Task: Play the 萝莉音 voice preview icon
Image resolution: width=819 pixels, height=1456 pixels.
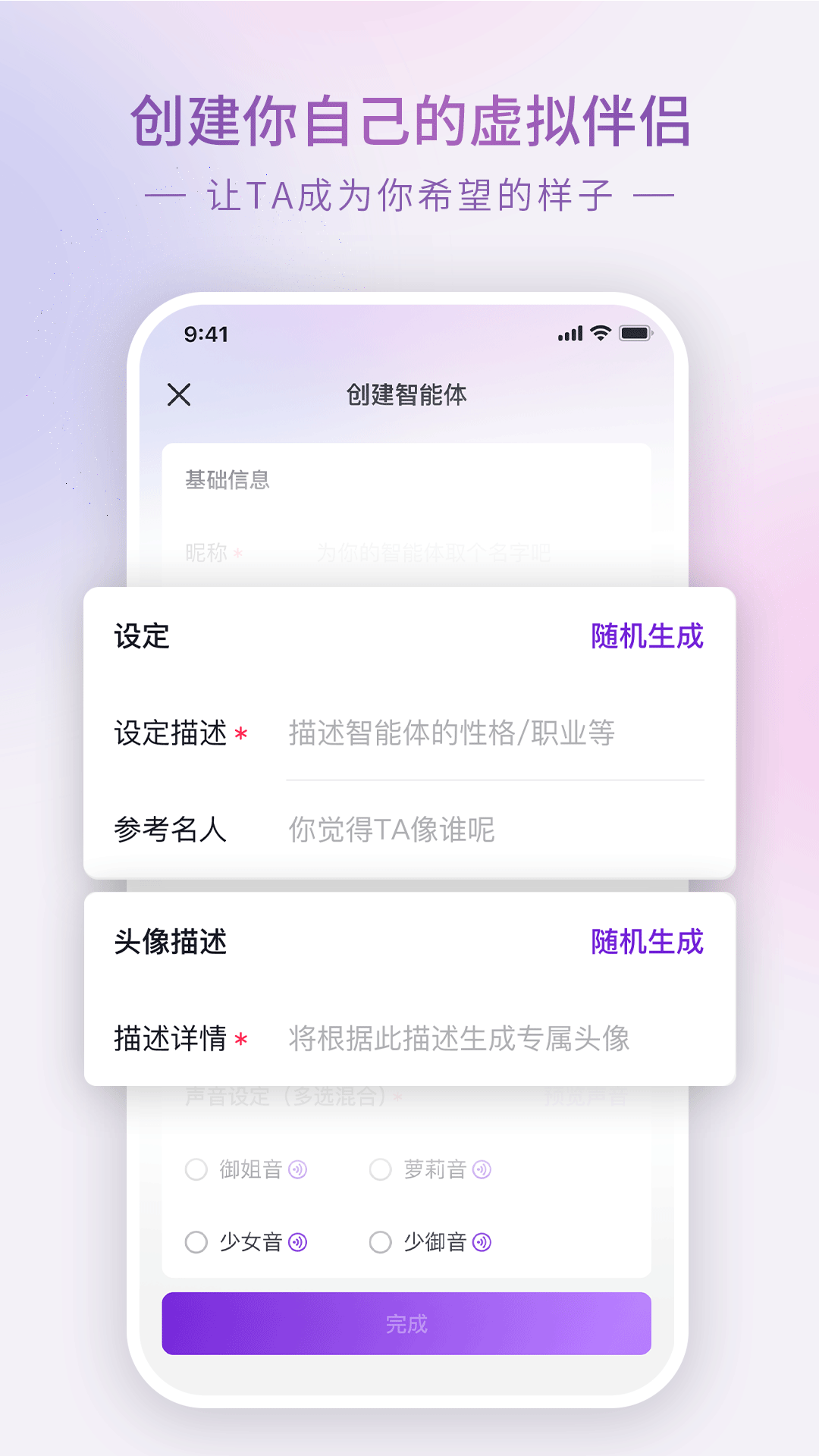Action: pyautogui.click(x=481, y=1169)
